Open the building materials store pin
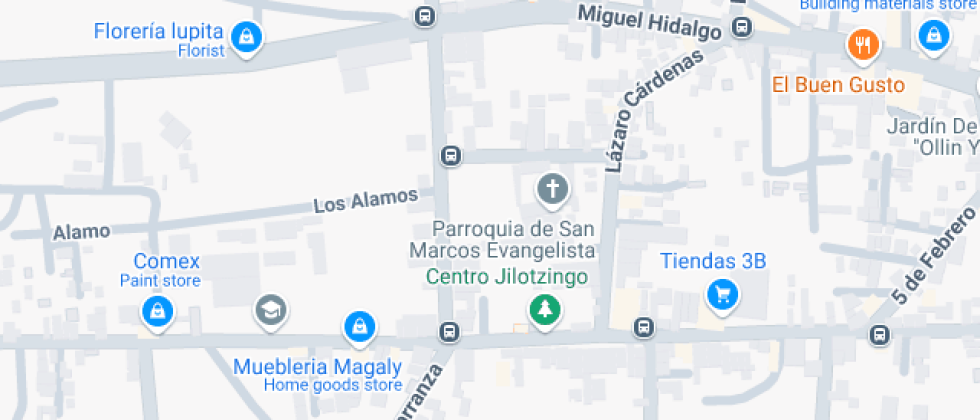 click(933, 35)
